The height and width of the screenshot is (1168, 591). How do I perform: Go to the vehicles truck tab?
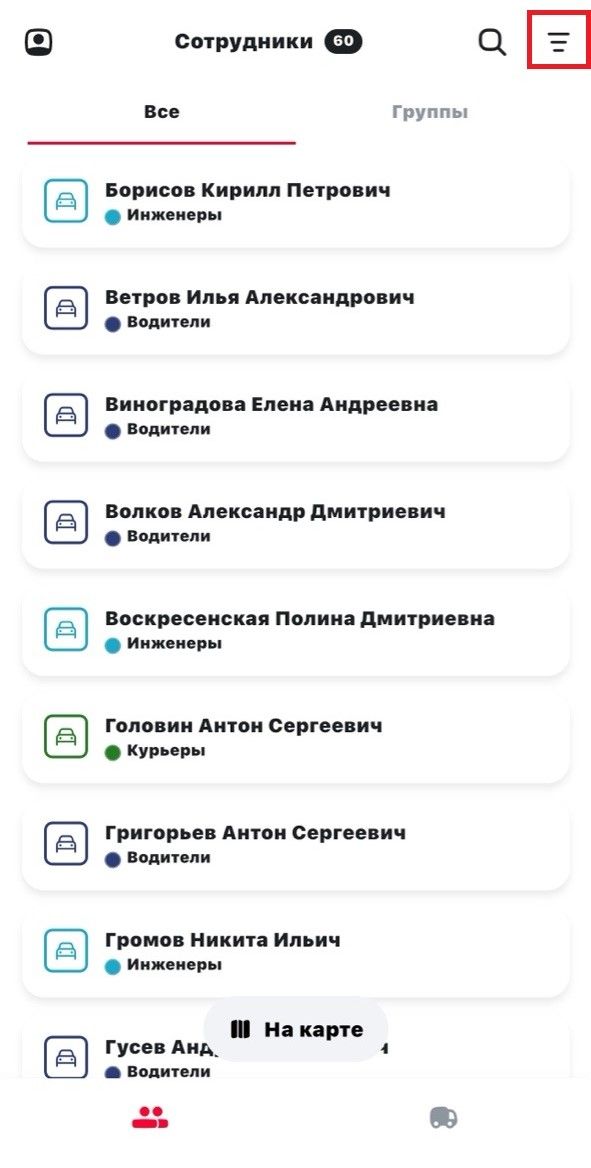(x=443, y=1117)
